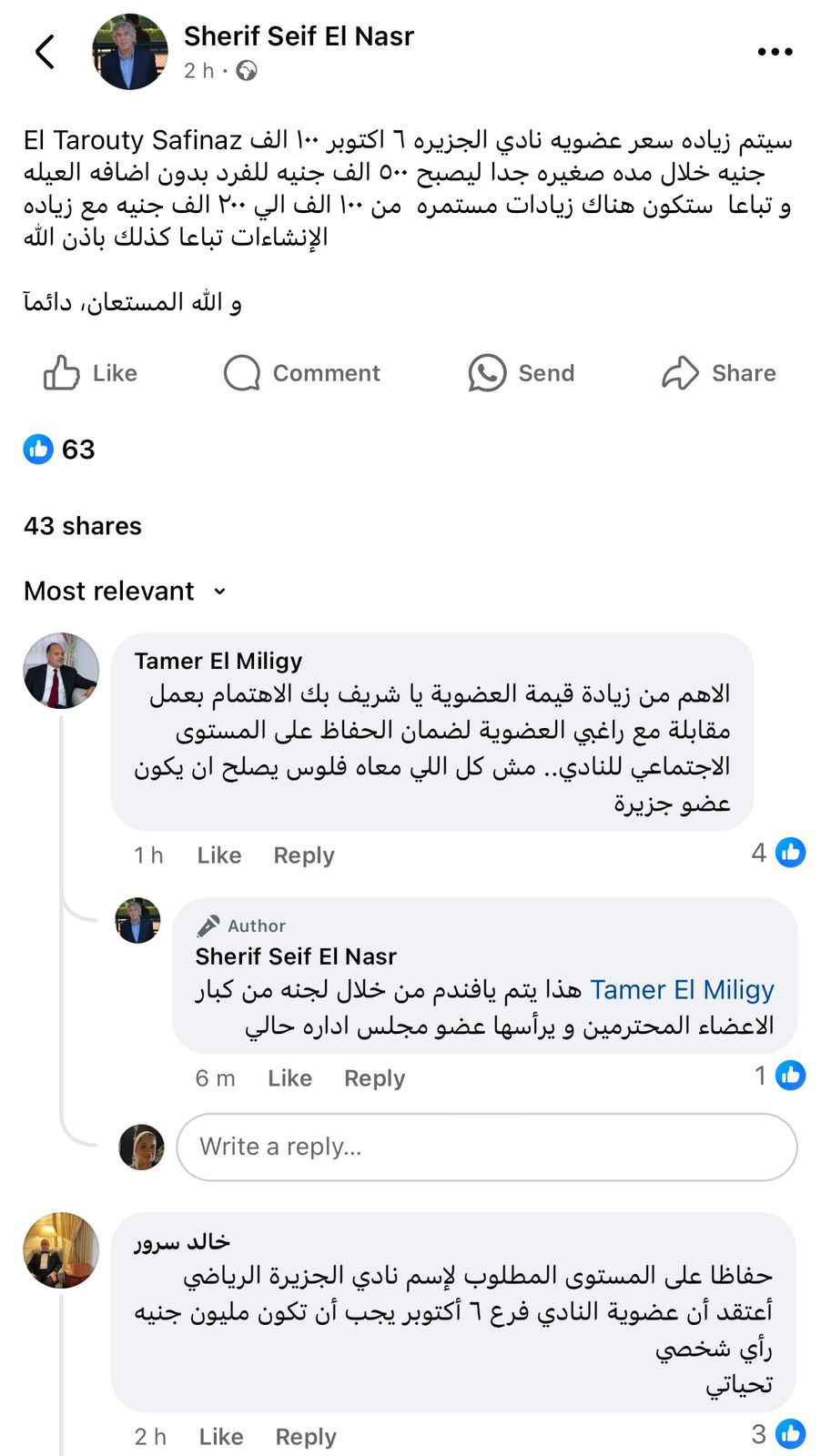
Task: Share this post
Action: pos(719,373)
